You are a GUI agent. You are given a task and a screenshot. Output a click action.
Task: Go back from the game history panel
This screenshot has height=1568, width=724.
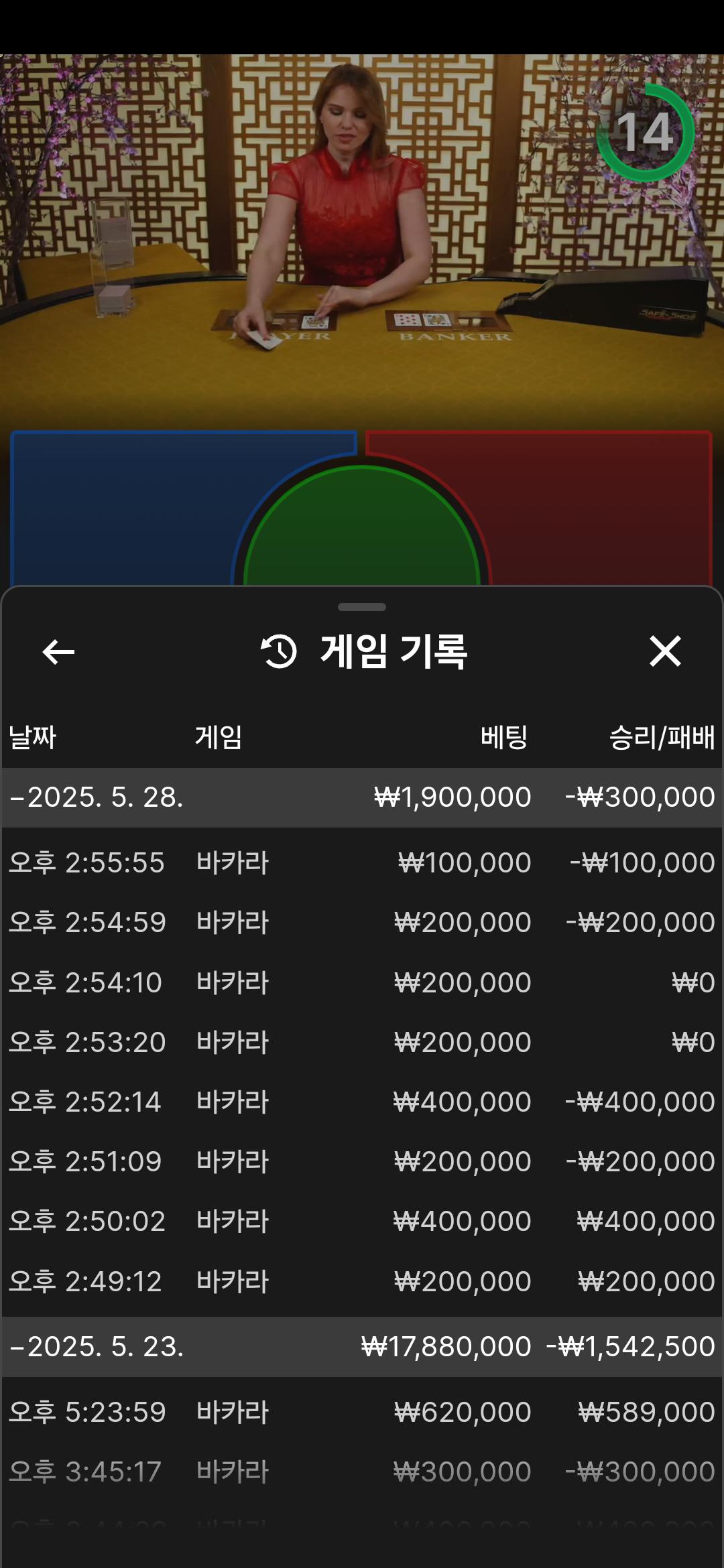coord(58,651)
